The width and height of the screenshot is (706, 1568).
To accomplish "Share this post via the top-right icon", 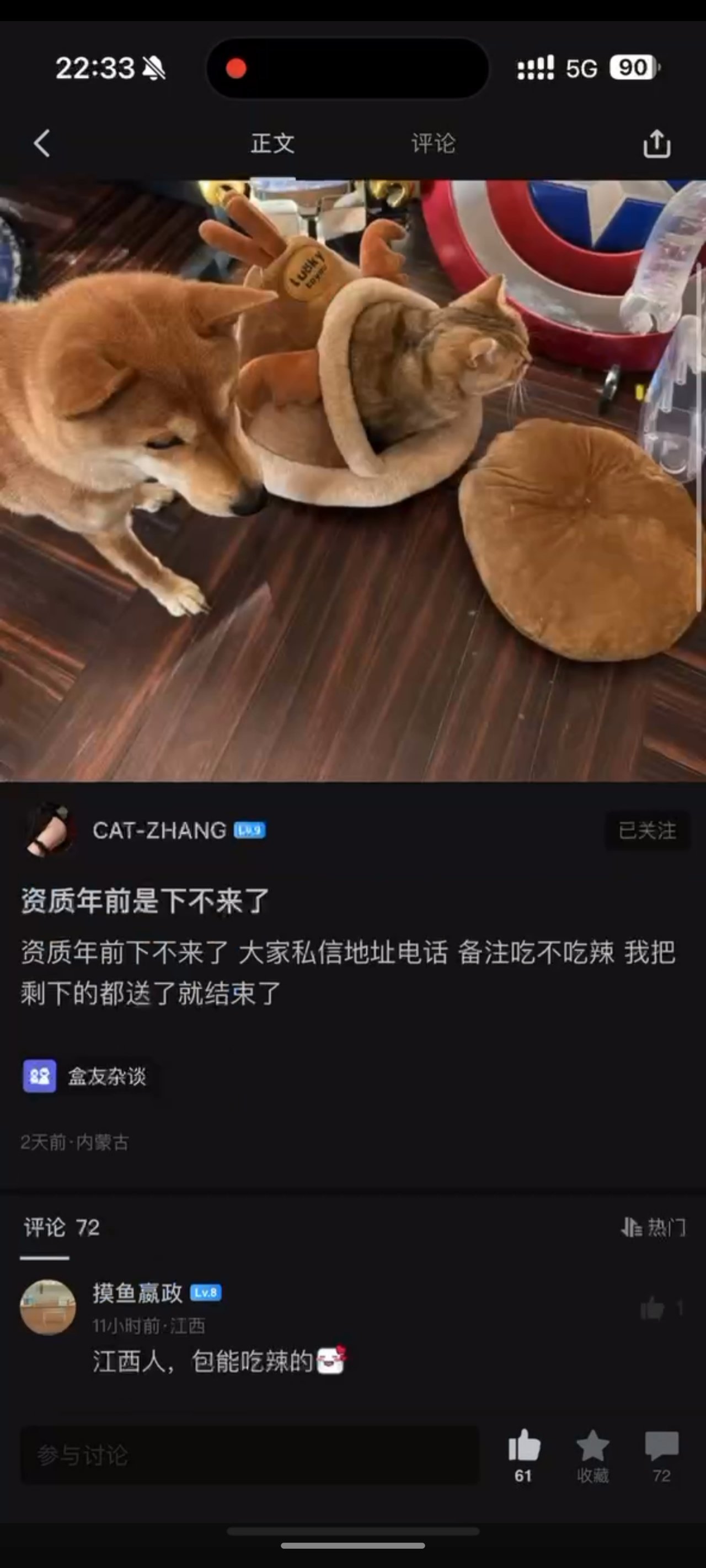I will 657,144.
